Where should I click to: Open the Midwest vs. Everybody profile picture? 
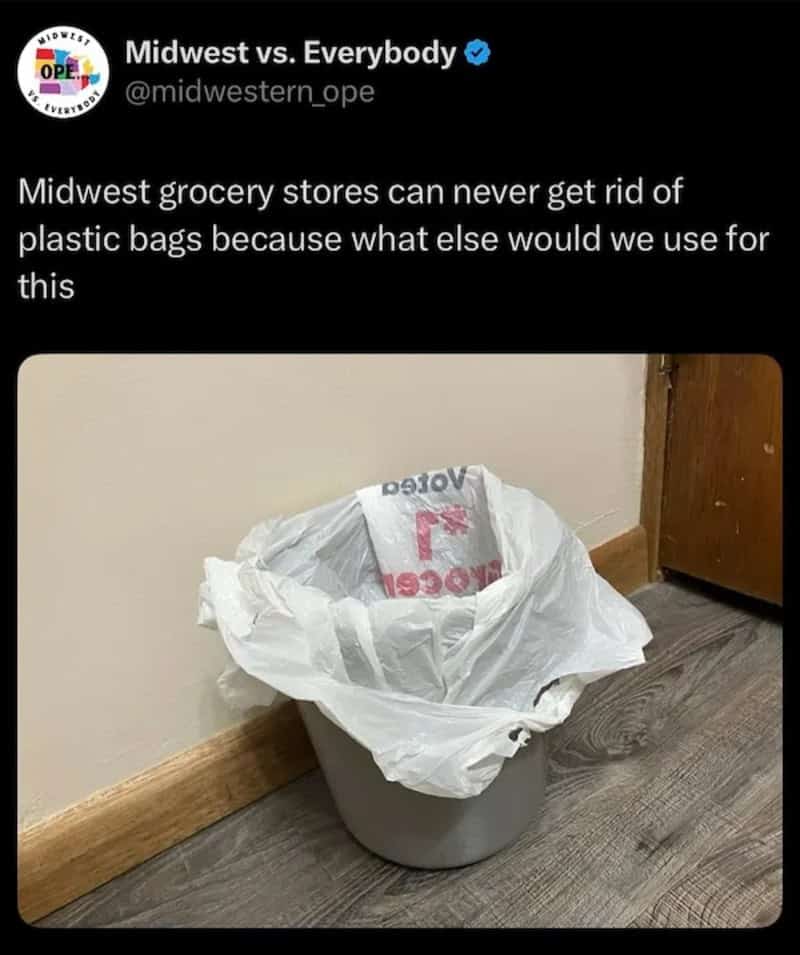pos(64,73)
